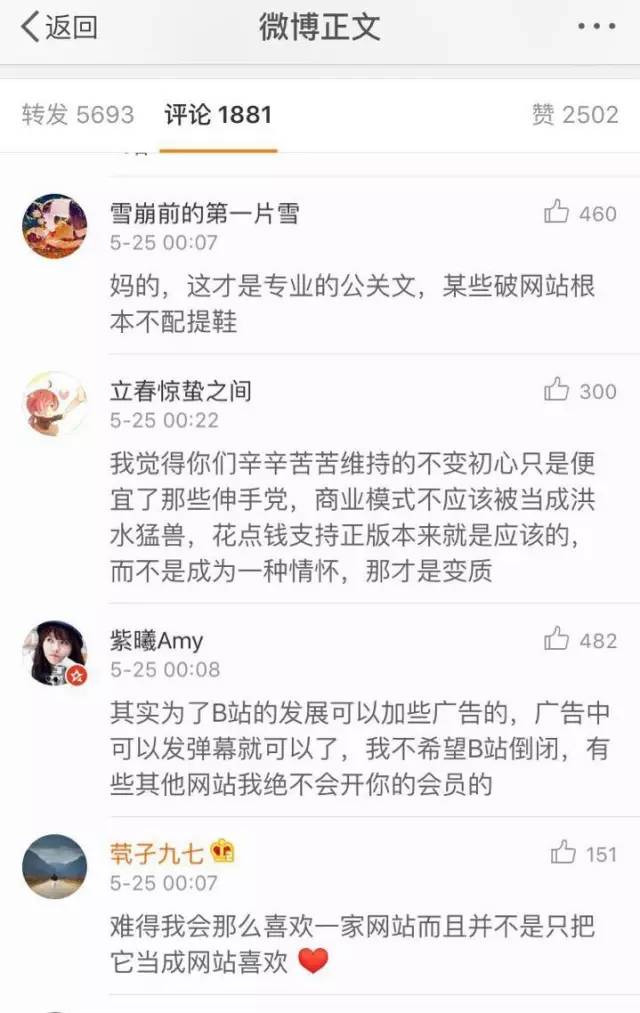Open the profile picture of 紫曦Amy
The width and height of the screenshot is (640, 1013).
click(x=54, y=653)
